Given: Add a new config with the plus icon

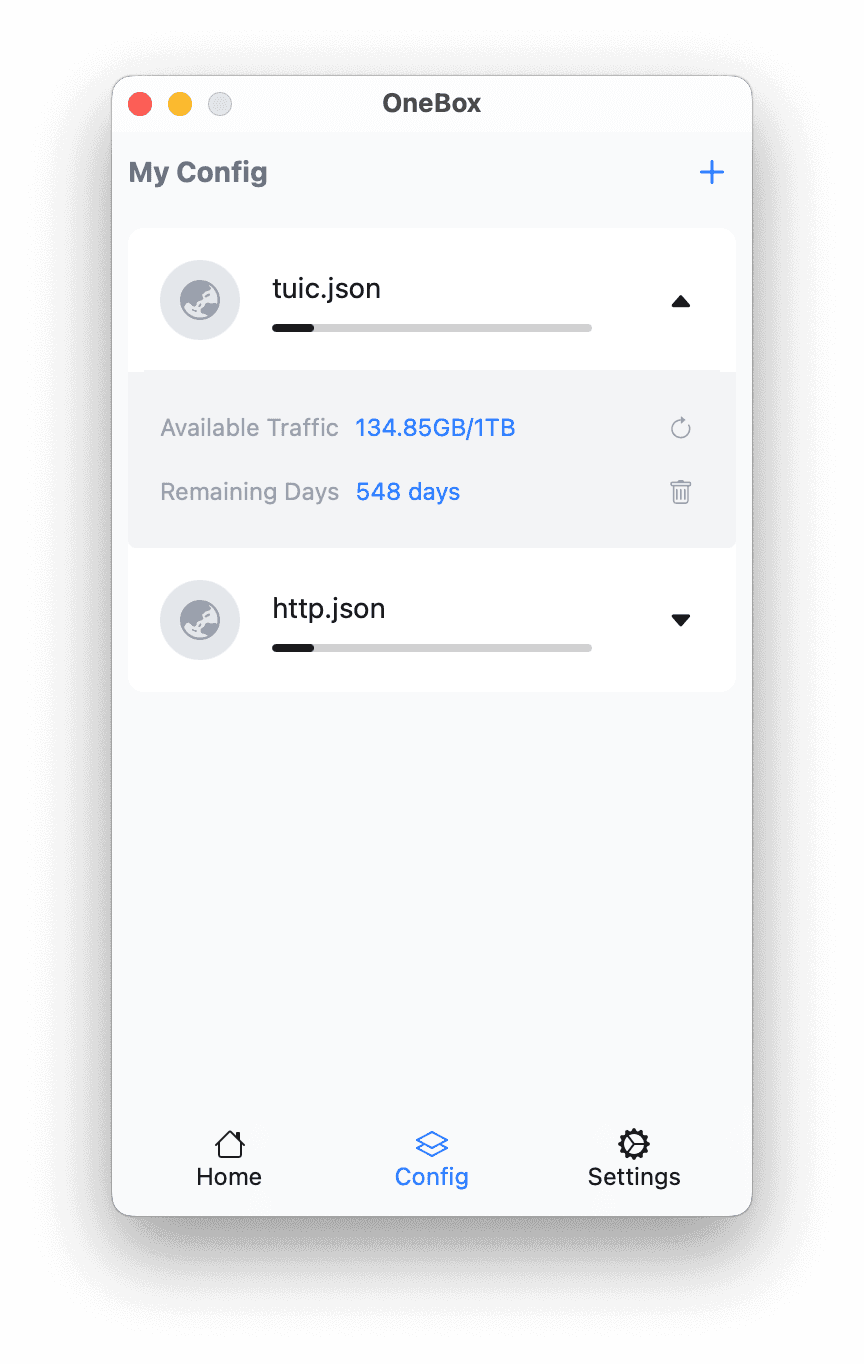Looking at the screenshot, I should [x=711, y=172].
